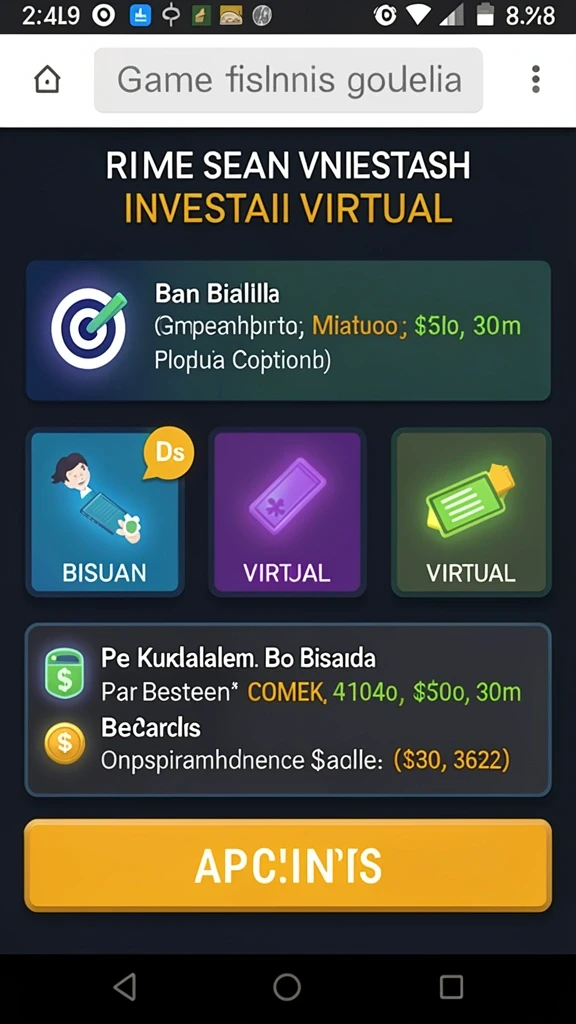Viewport: 576px width, 1024px height.
Task: Select the purple VIRTJAL tile
Action: pyautogui.click(x=287, y=512)
